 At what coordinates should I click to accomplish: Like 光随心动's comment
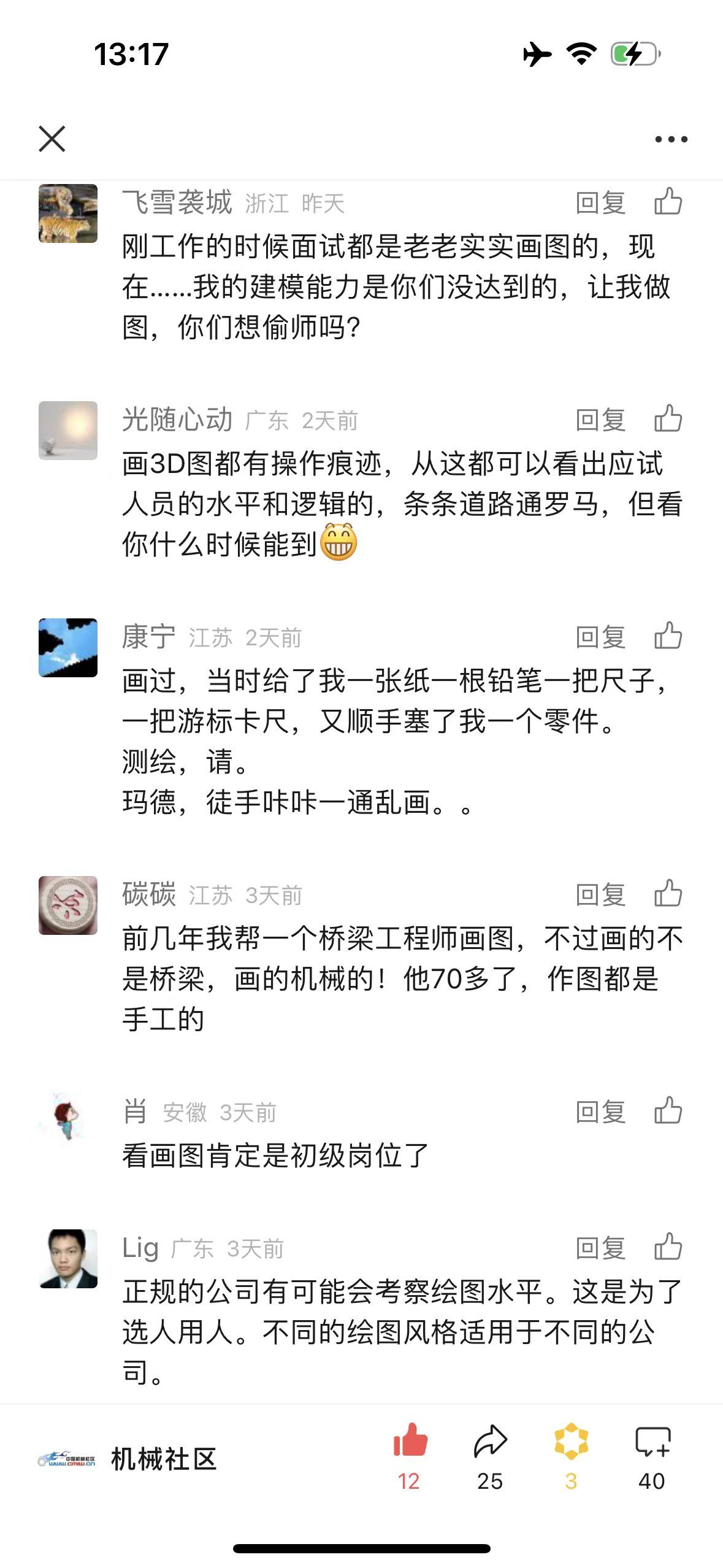[668, 419]
